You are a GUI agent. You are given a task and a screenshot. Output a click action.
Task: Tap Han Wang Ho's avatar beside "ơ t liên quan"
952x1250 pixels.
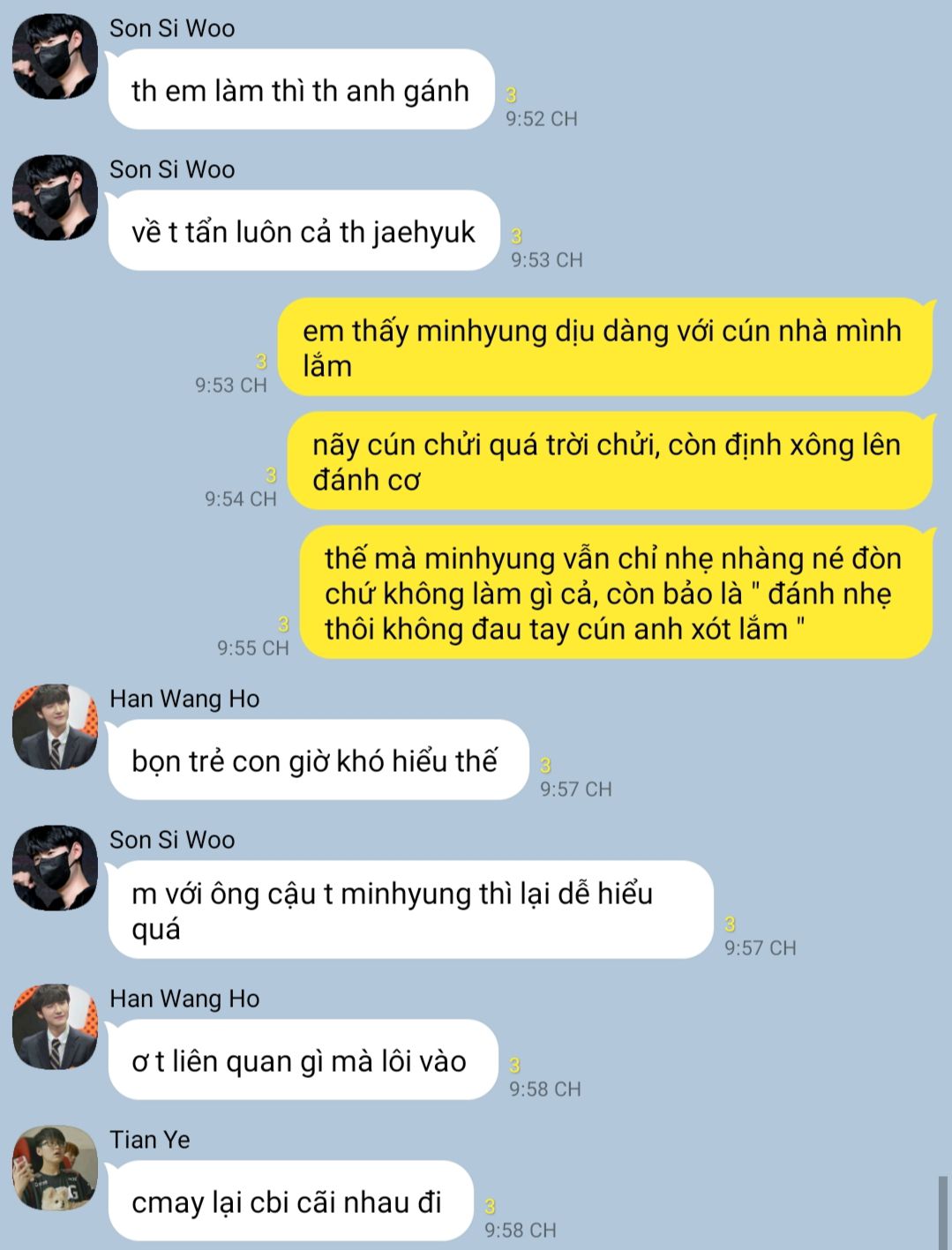(x=55, y=1027)
